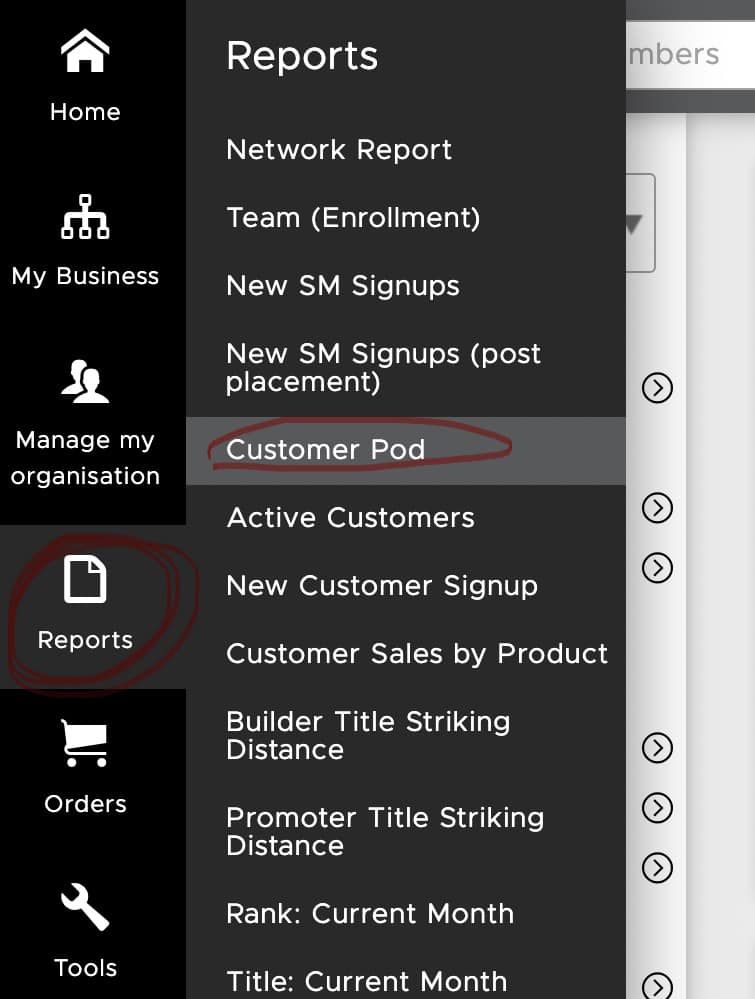This screenshot has height=999, width=755.
Task: Open the Team (Enrollment) report
Action: coord(353,218)
